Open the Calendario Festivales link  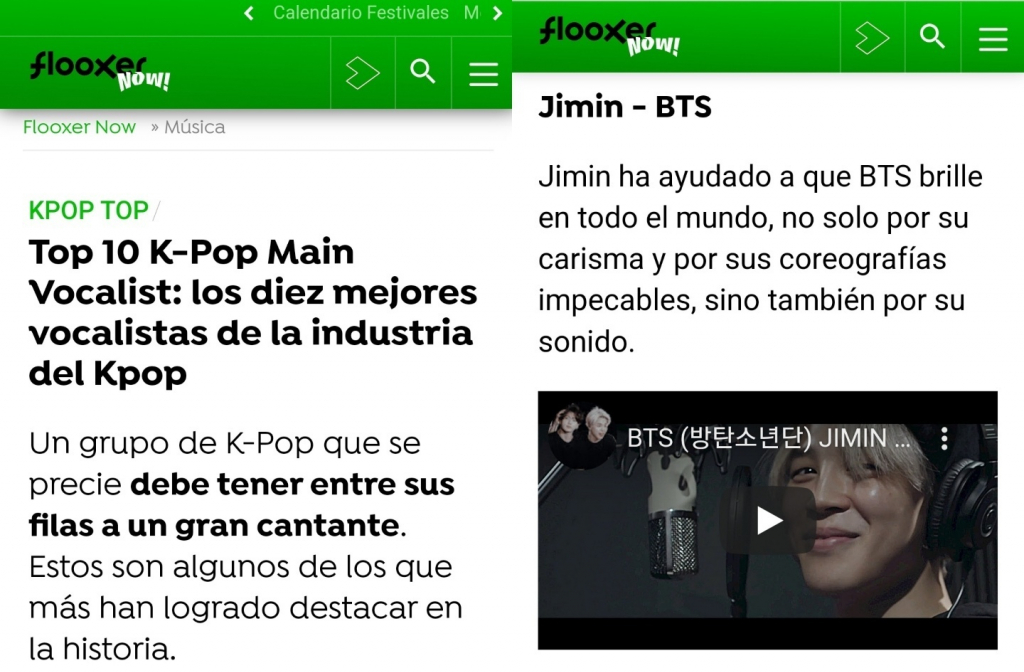[x=360, y=13]
